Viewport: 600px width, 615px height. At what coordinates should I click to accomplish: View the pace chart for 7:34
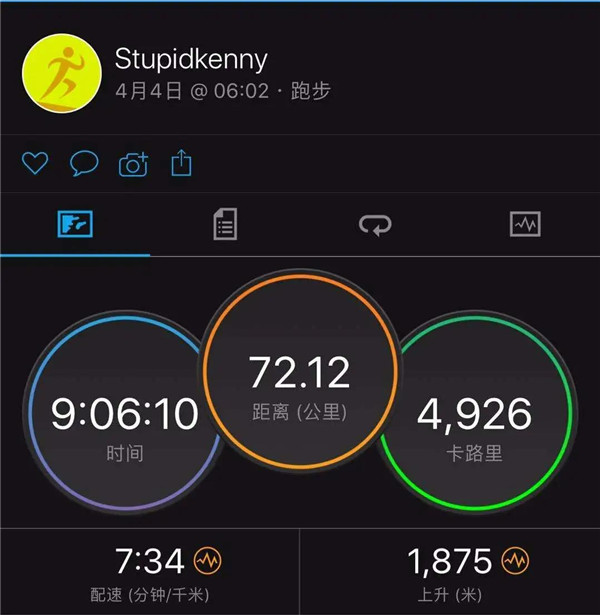(208, 560)
